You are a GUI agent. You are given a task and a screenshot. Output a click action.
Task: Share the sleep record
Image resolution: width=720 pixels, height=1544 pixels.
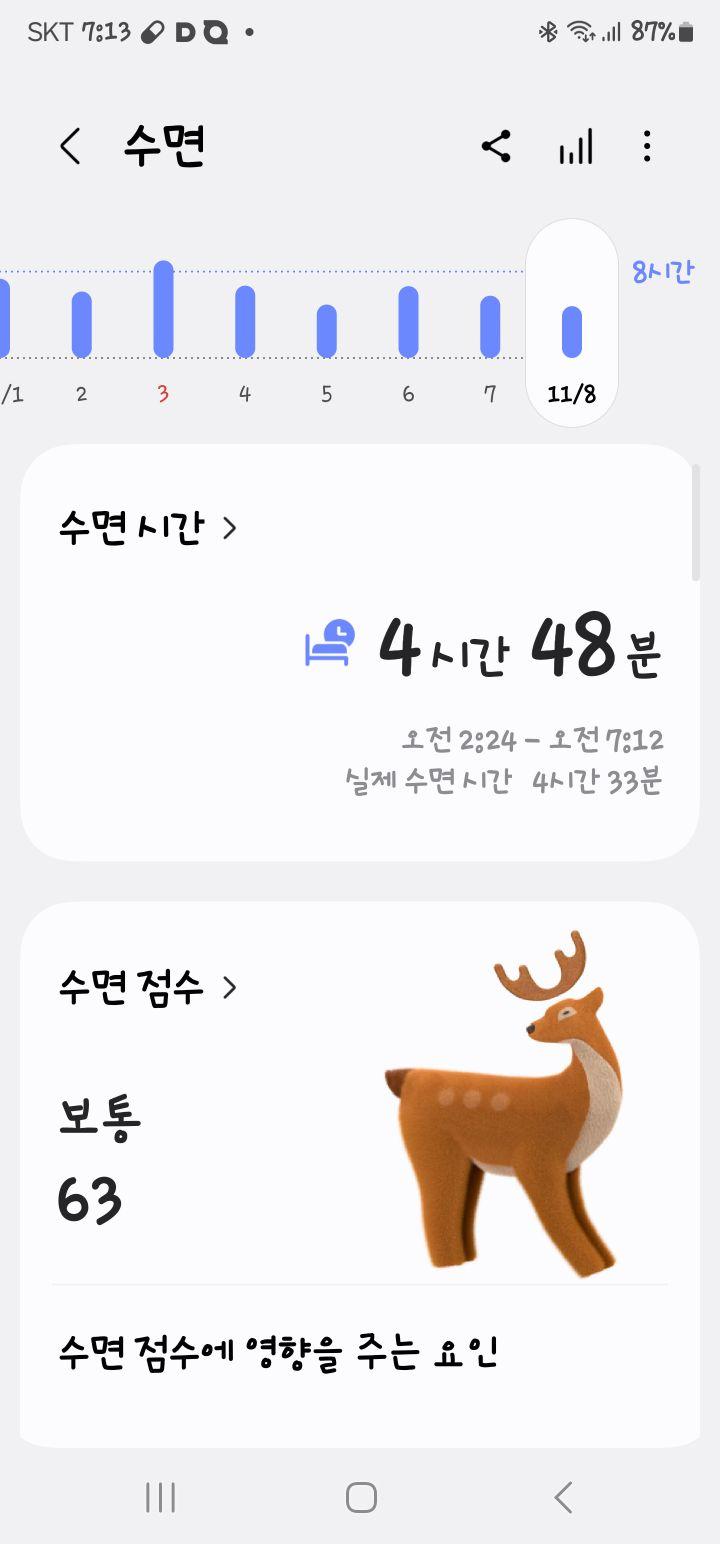click(496, 147)
